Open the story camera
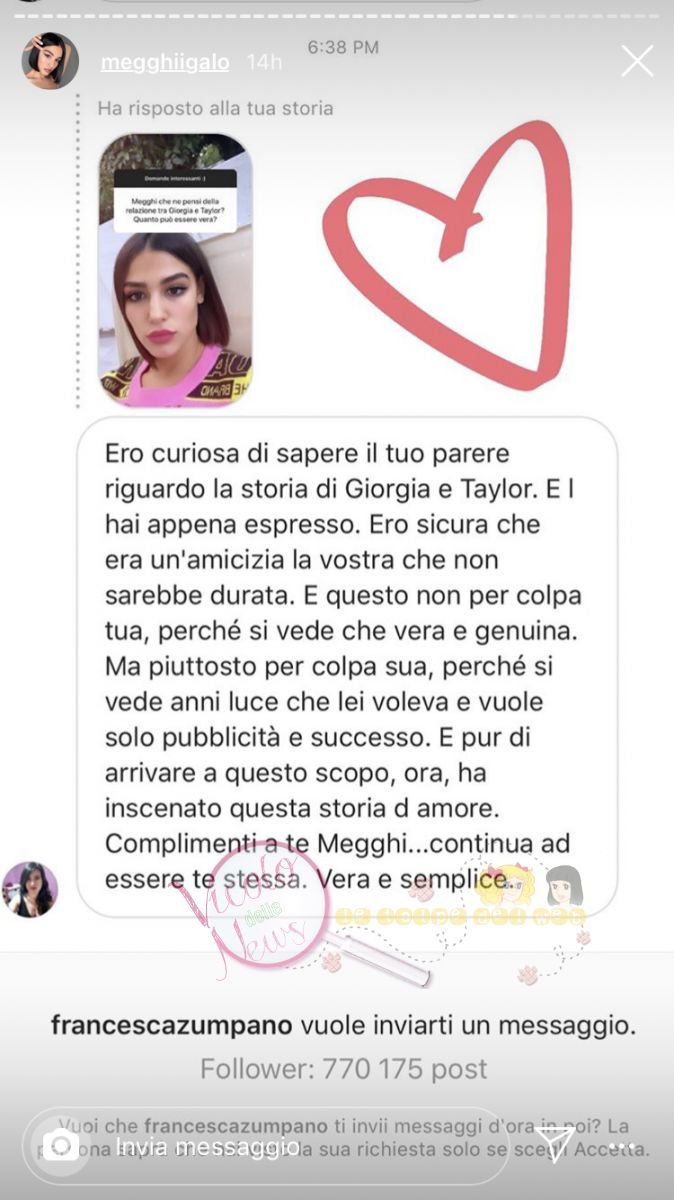674x1200 pixels. [x=61, y=1146]
